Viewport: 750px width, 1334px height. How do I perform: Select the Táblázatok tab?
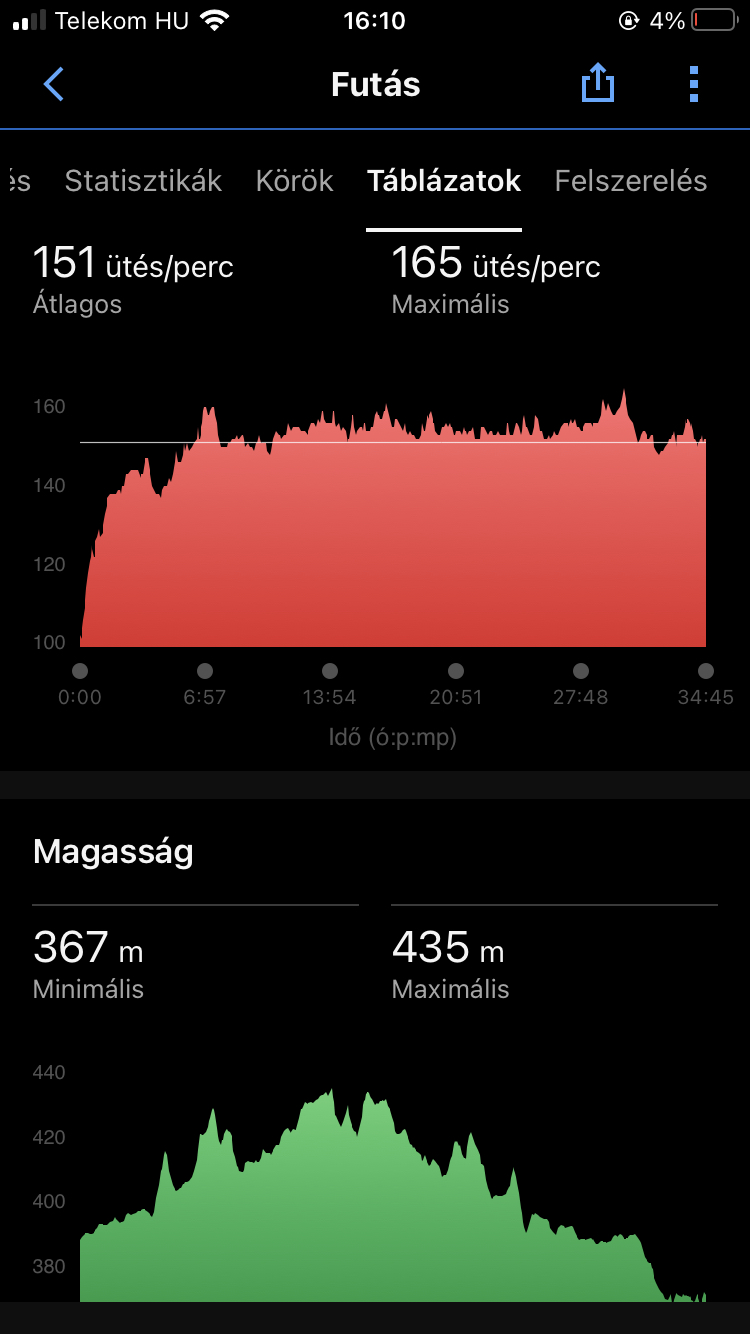(x=444, y=181)
